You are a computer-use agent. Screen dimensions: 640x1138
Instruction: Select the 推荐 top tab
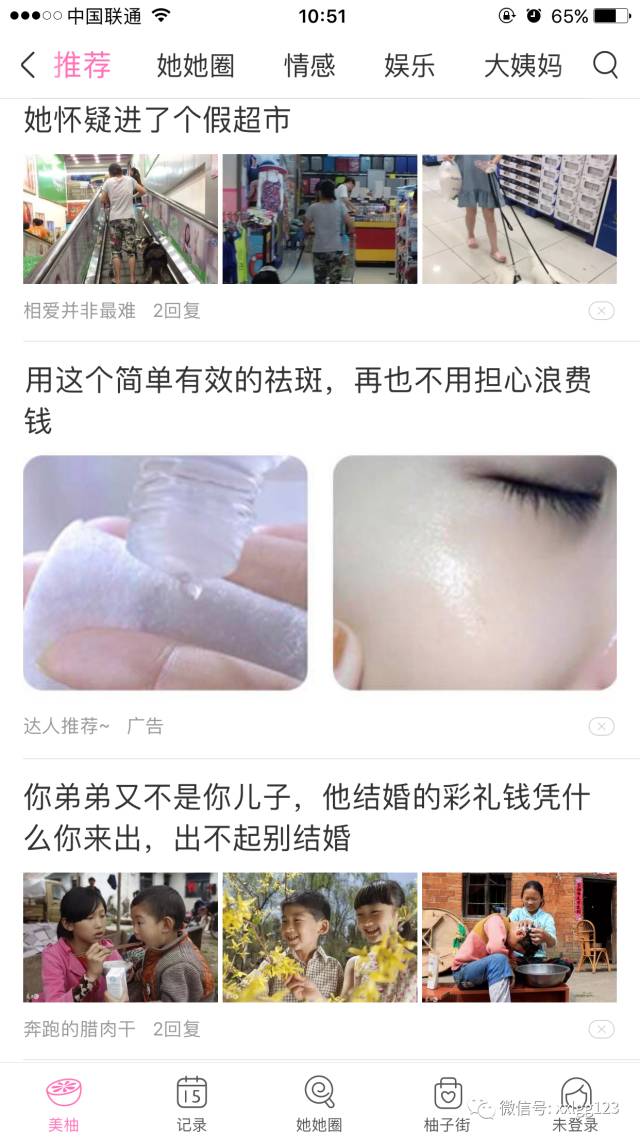coord(82,66)
